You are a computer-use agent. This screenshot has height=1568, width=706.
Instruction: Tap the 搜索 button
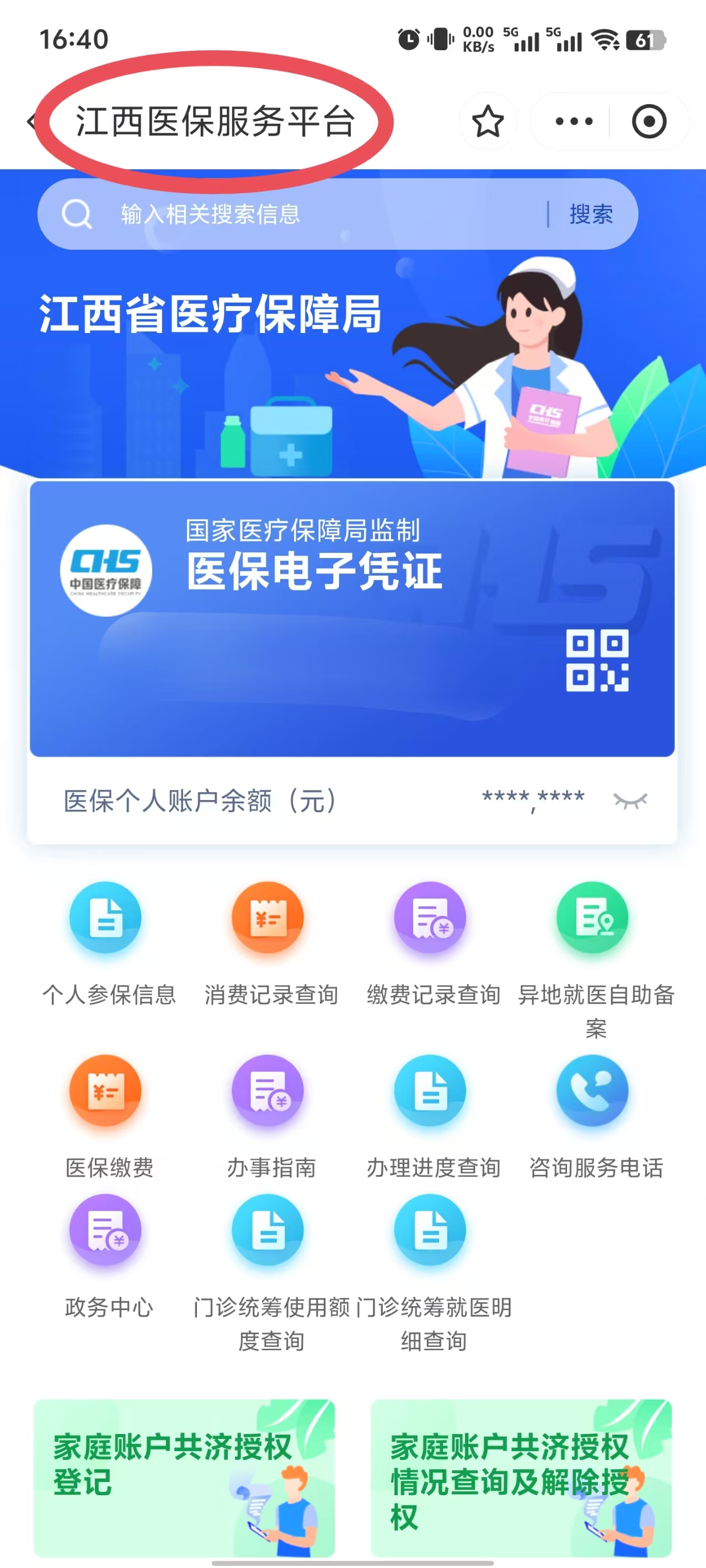591,214
